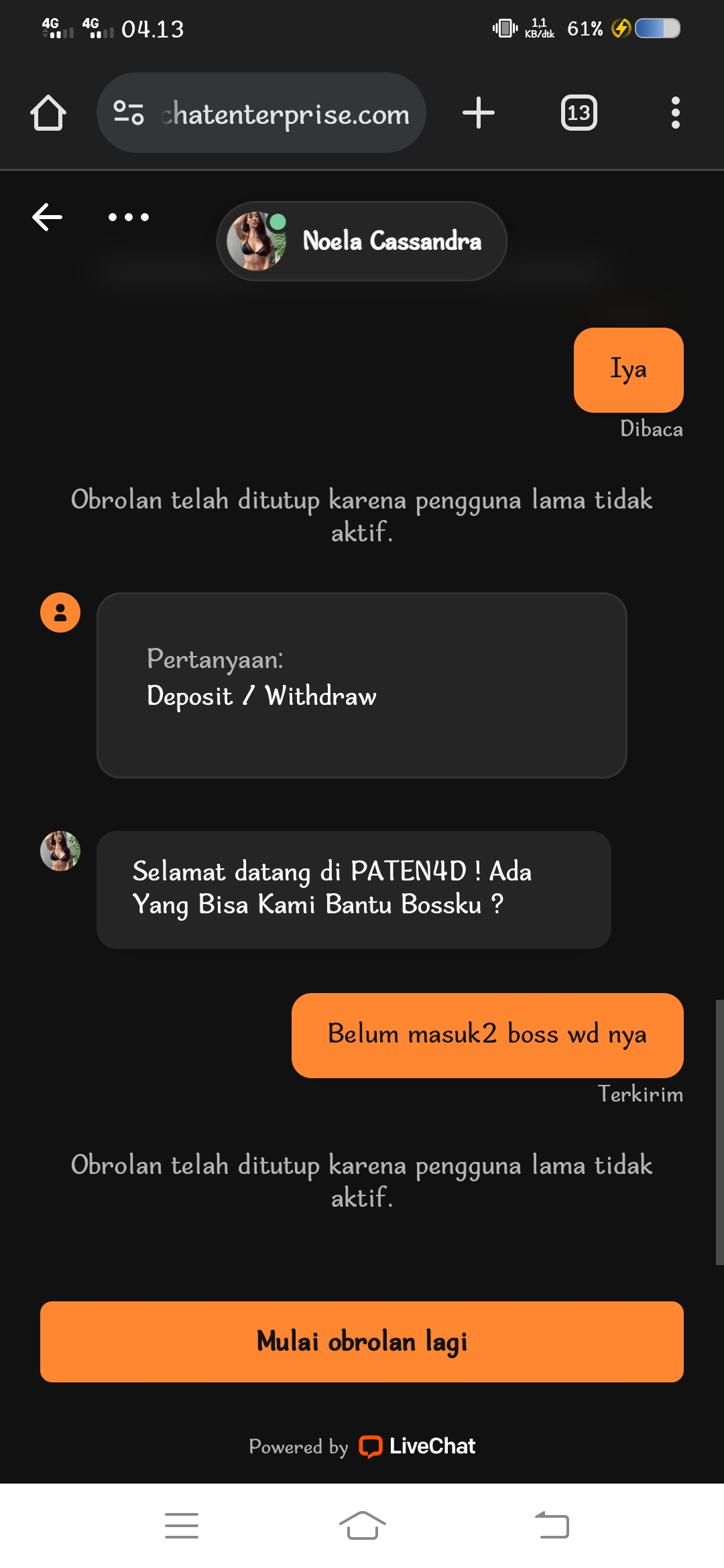Open a new browser tab
Image resolution: width=724 pixels, height=1568 pixels.
479,113
